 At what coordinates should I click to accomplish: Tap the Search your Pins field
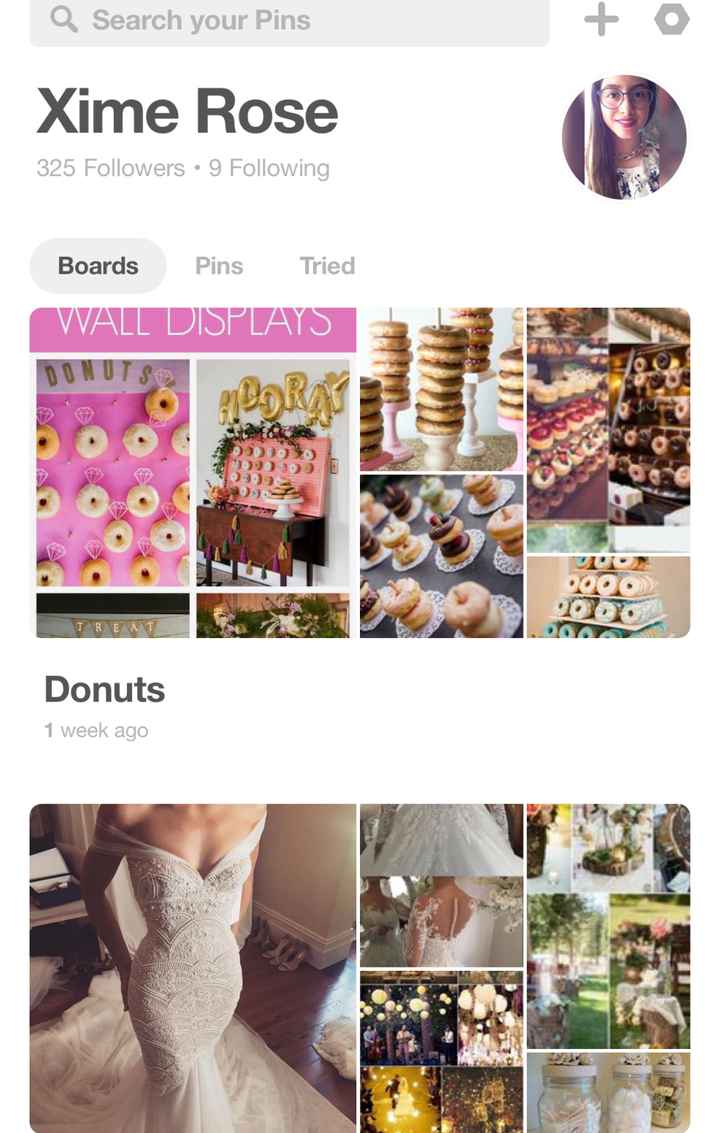coord(289,21)
